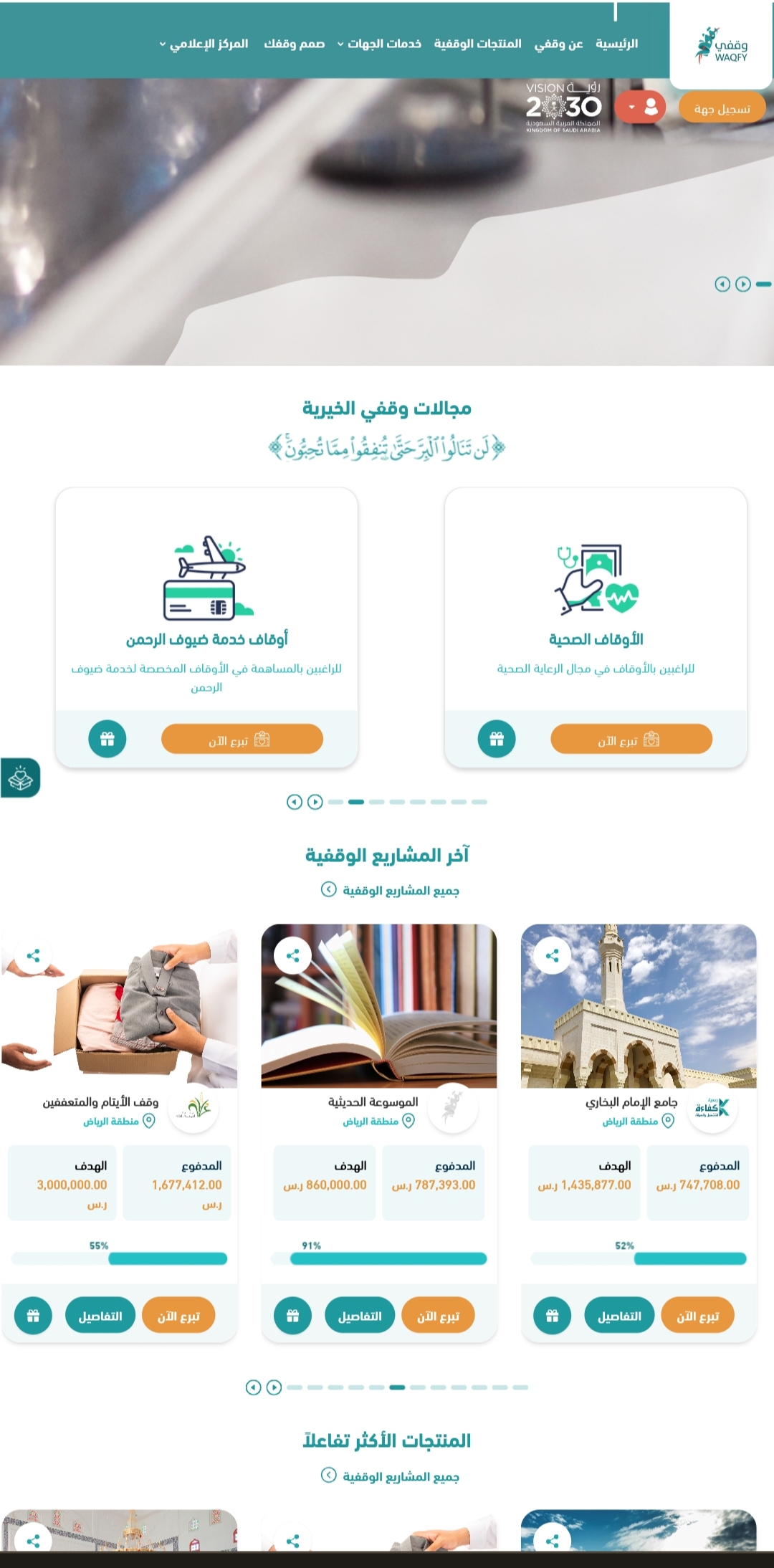Image resolution: width=774 pixels, height=1568 pixels.
Task: Tap gift icon on وقف الأيتام والمتعففين card
Action: tap(33, 1316)
